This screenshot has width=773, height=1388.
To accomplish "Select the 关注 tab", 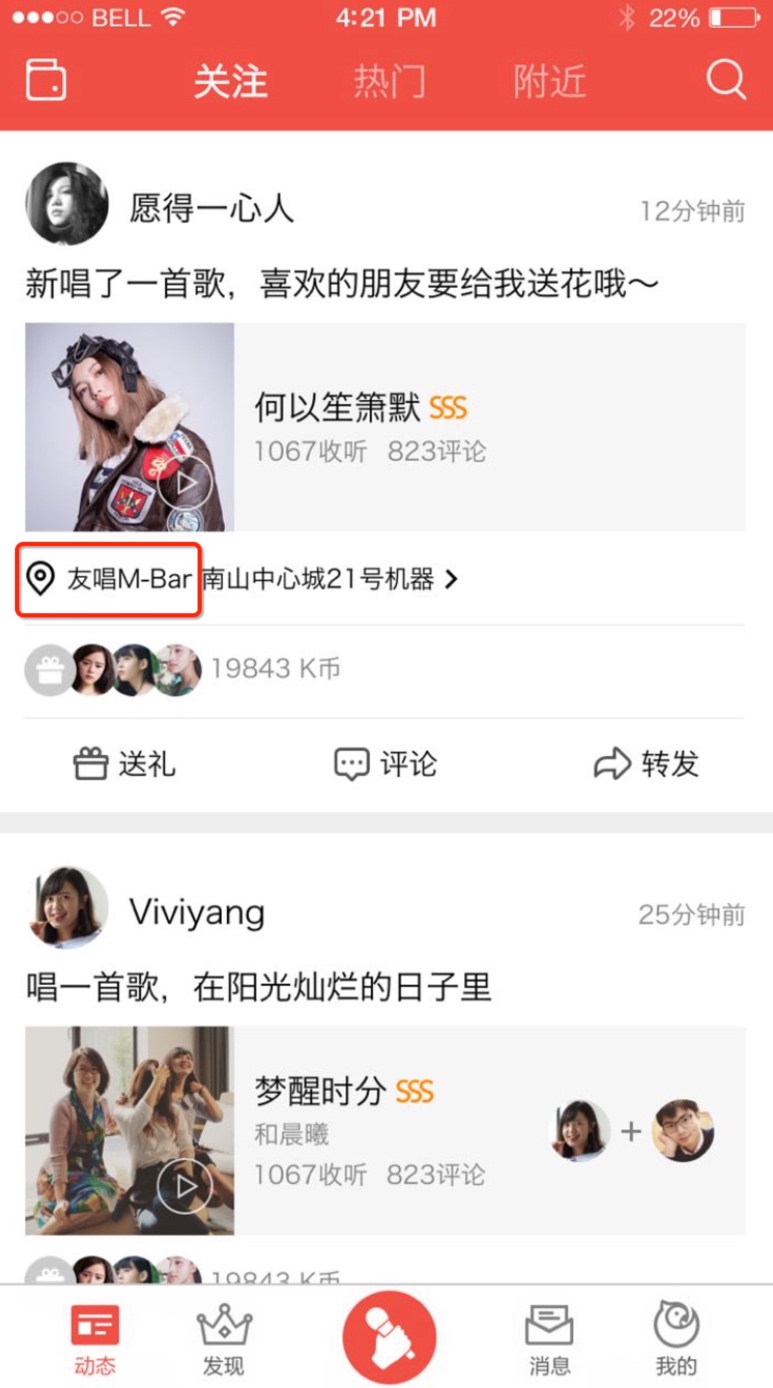I will click(x=231, y=82).
